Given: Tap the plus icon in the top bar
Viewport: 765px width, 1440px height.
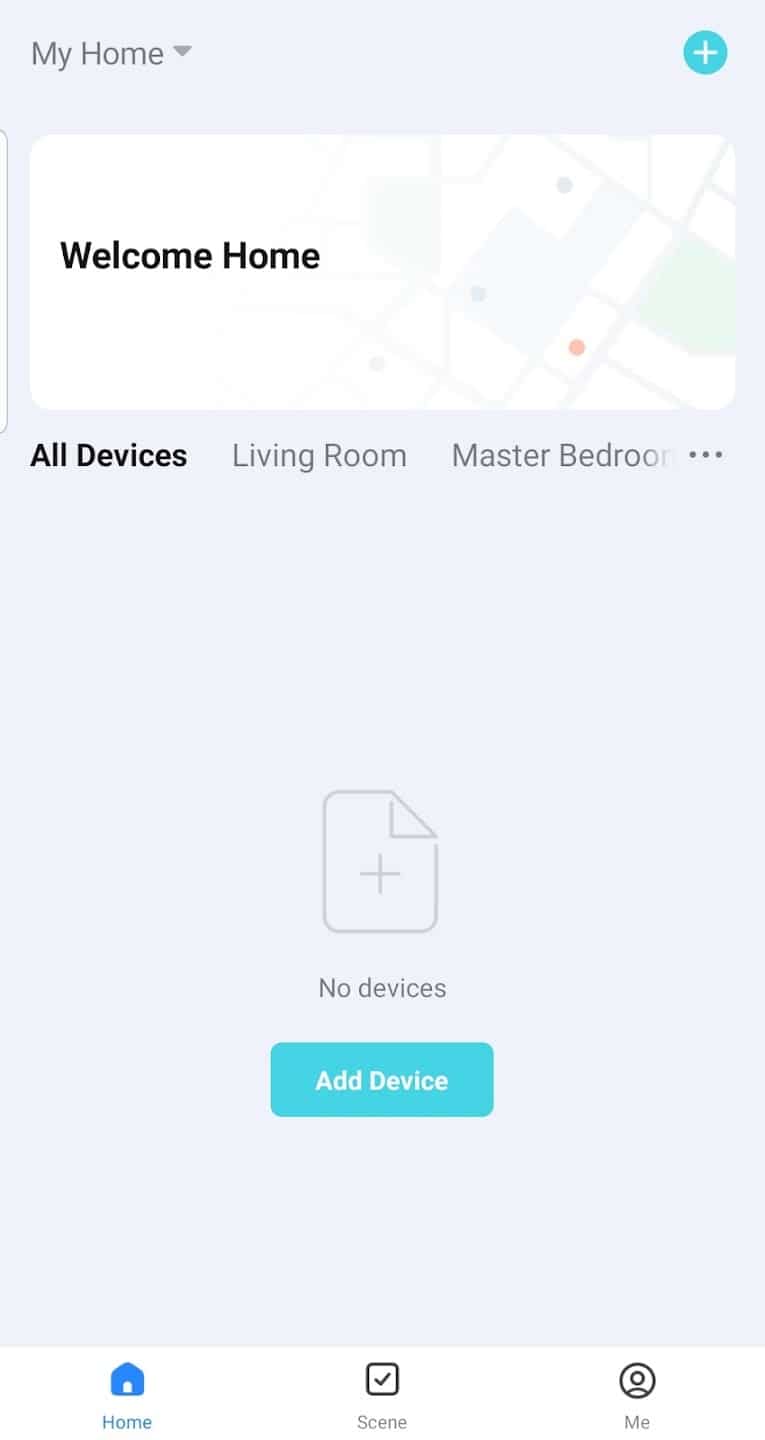Looking at the screenshot, I should click(705, 53).
